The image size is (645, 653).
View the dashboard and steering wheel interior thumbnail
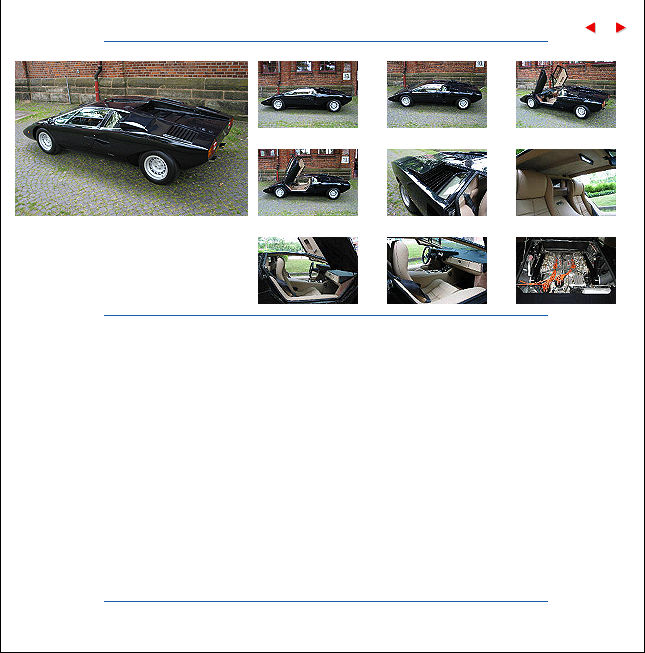tap(437, 270)
